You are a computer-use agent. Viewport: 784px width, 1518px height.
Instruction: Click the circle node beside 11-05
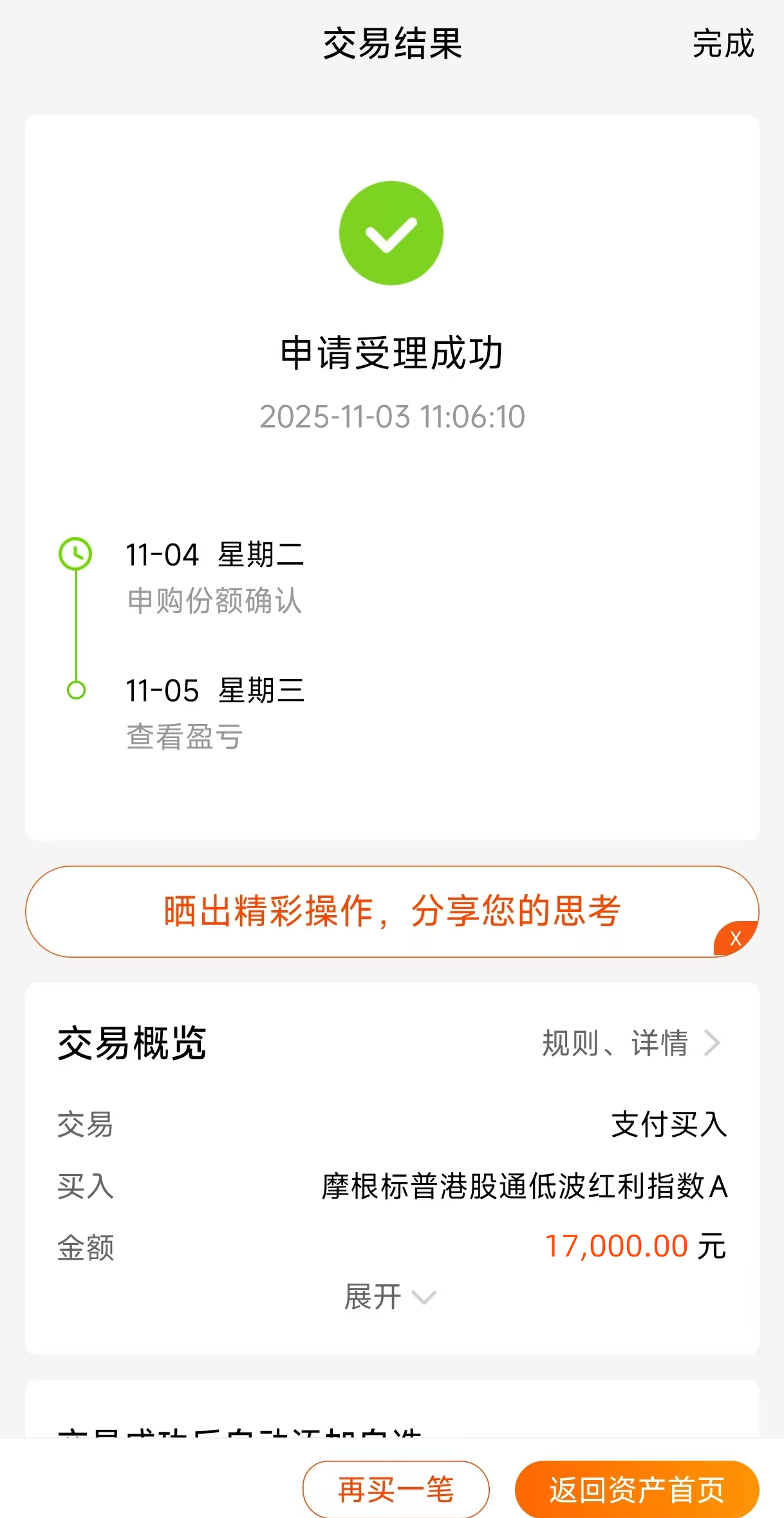76,690
